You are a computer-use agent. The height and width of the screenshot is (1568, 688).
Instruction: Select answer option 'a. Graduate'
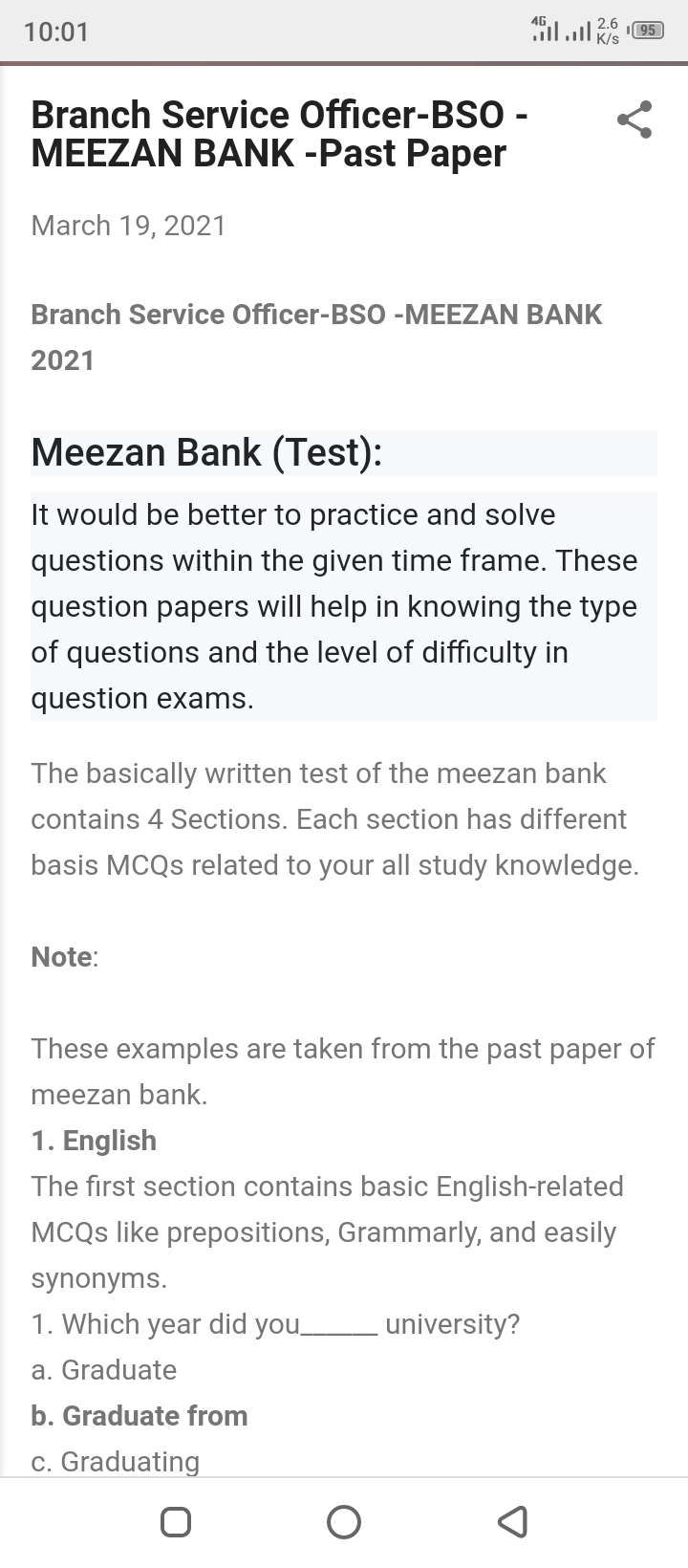[x=104, y=1370]
